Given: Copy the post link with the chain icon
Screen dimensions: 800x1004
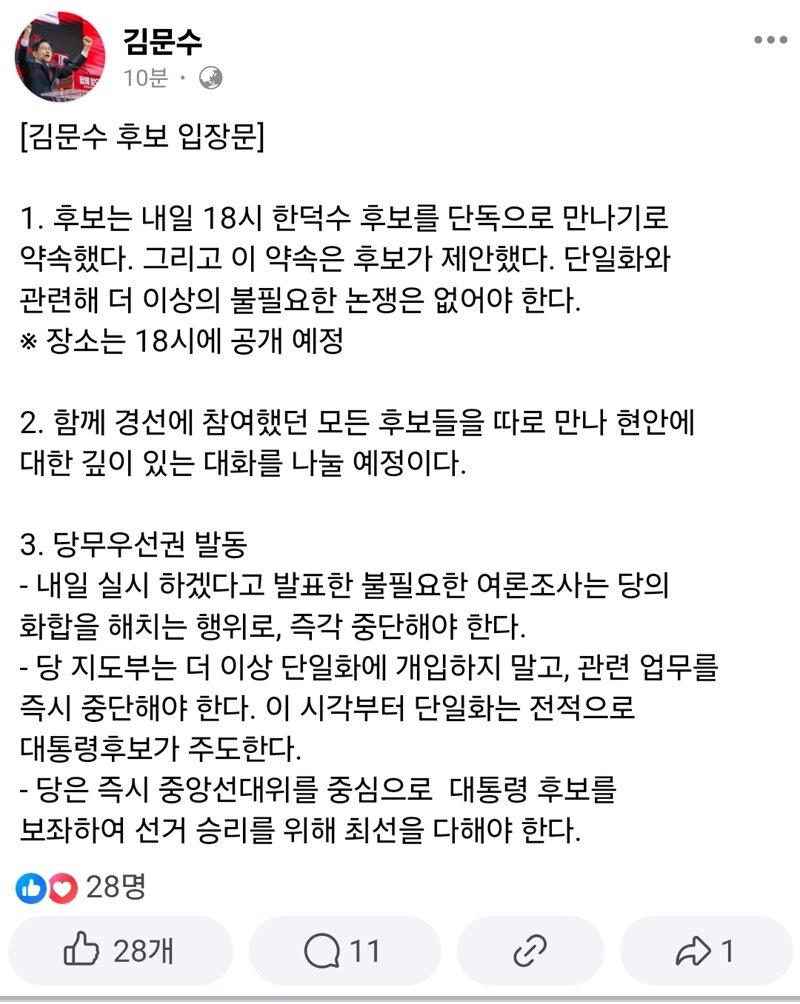Looking at the screenshot, I should [x=530, y=951].
